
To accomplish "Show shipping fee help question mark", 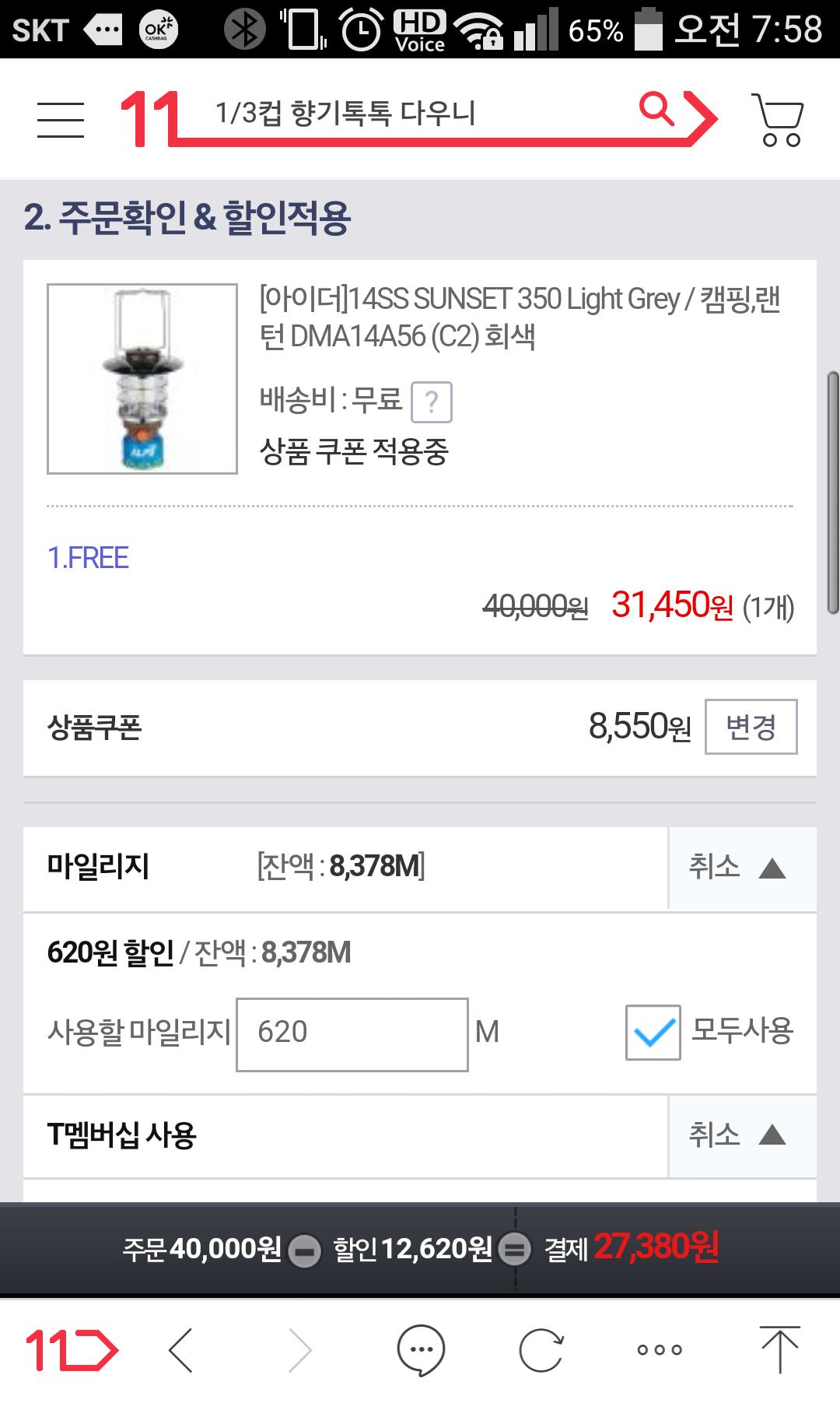I will (431, 402).
